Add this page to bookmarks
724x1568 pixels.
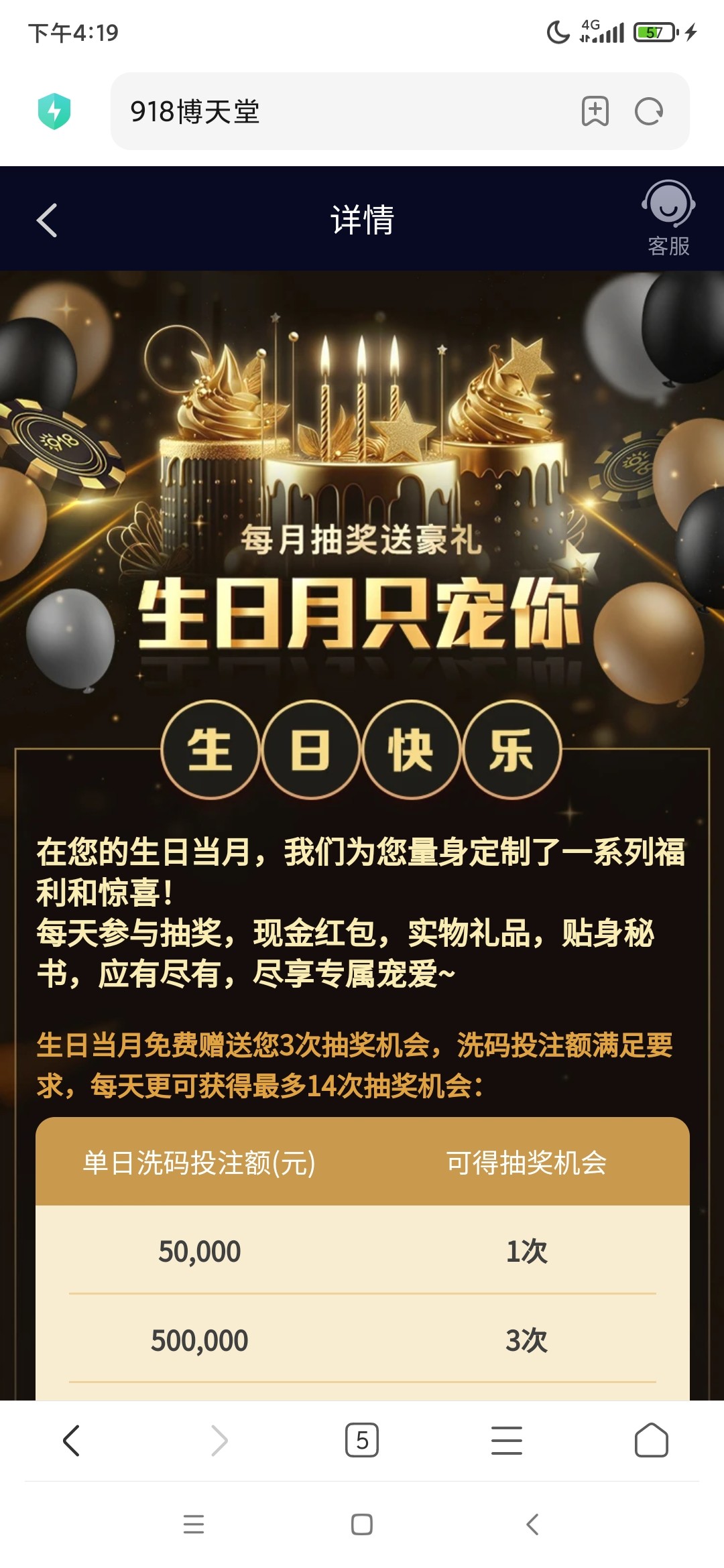[595, 111]
